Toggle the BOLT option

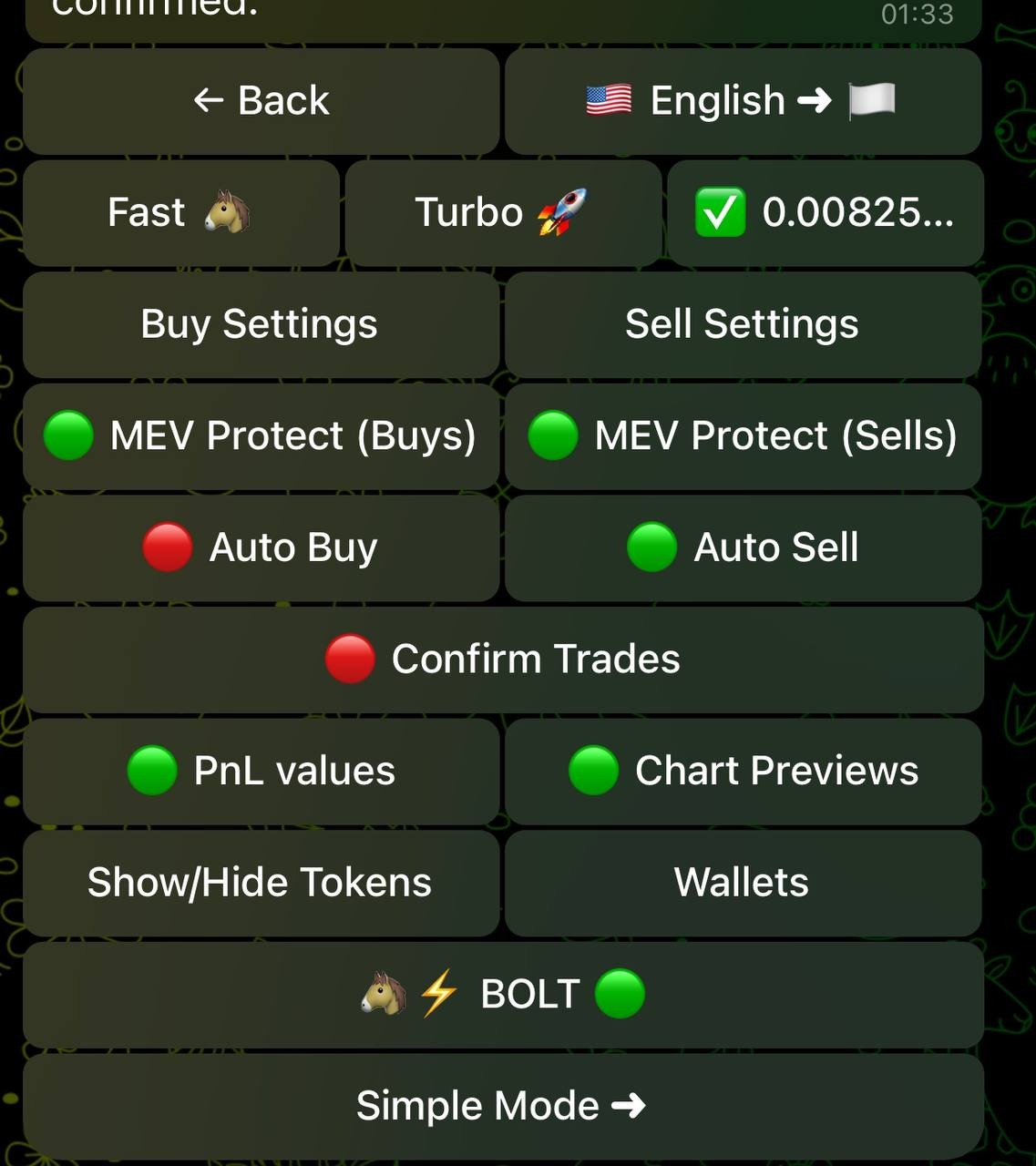[503, 994]
